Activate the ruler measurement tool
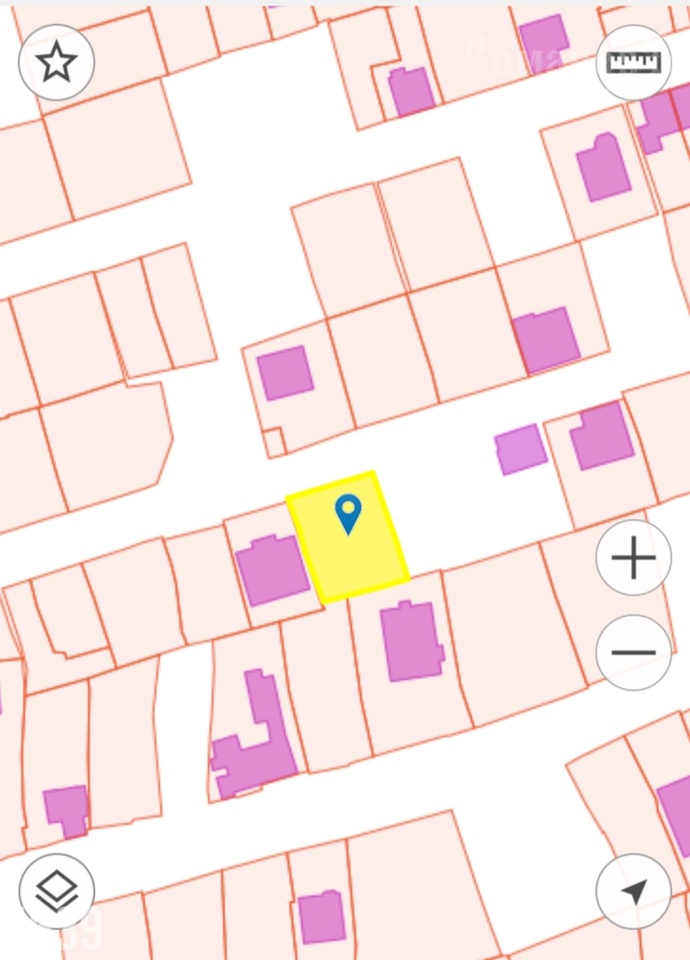 click(x=634, y=63)
